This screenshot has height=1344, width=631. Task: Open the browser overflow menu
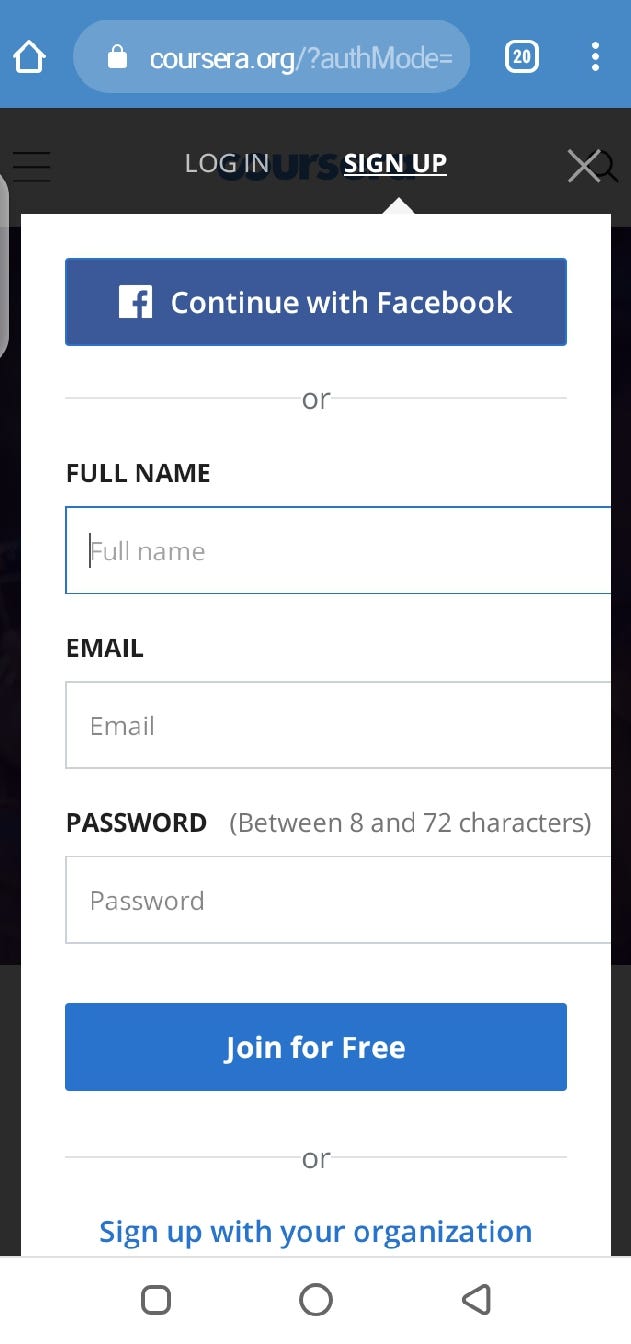pyautogui.click(x=595, y=57)
